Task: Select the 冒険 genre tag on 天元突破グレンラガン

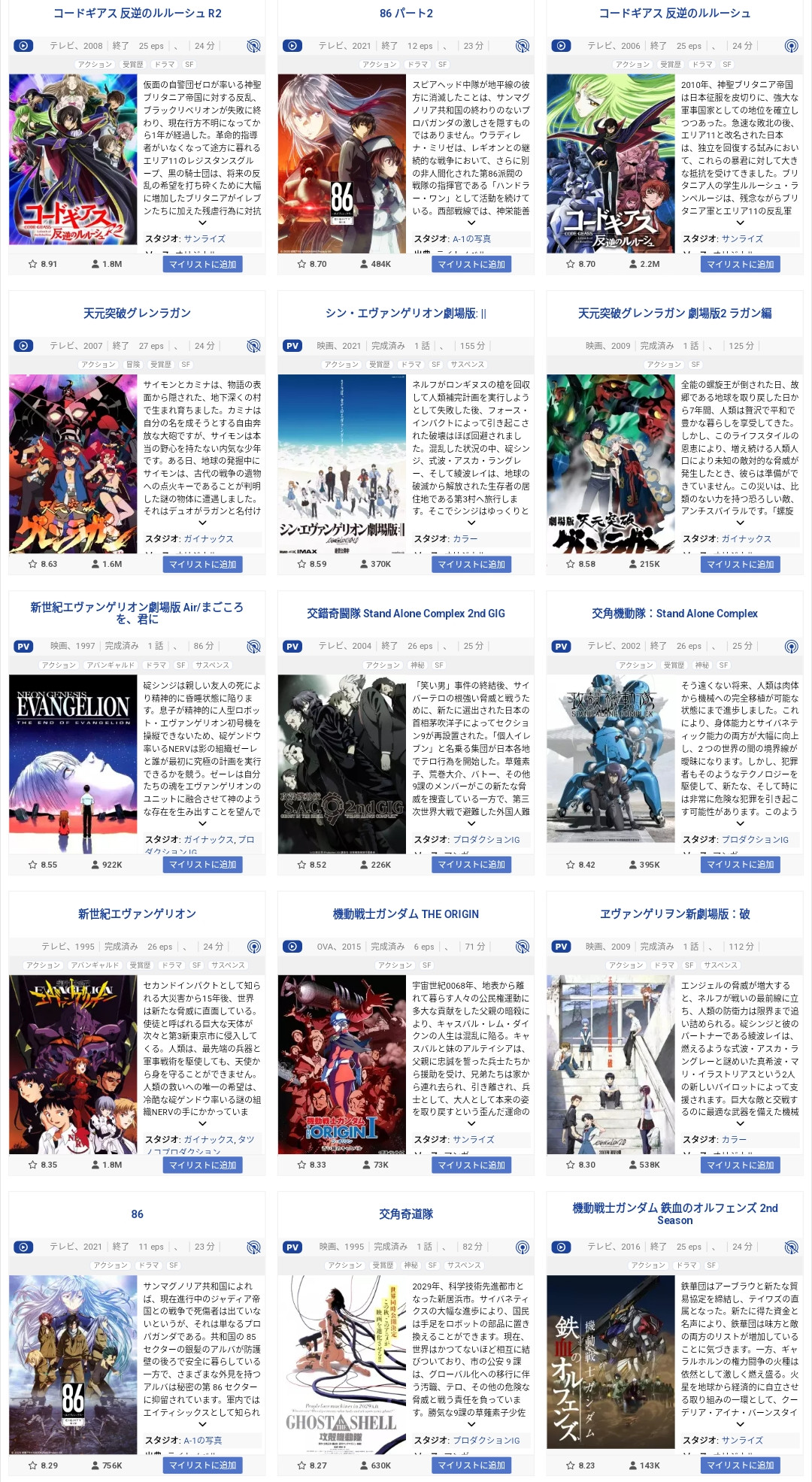Action: pyautogui.click(x=133, y=365)
